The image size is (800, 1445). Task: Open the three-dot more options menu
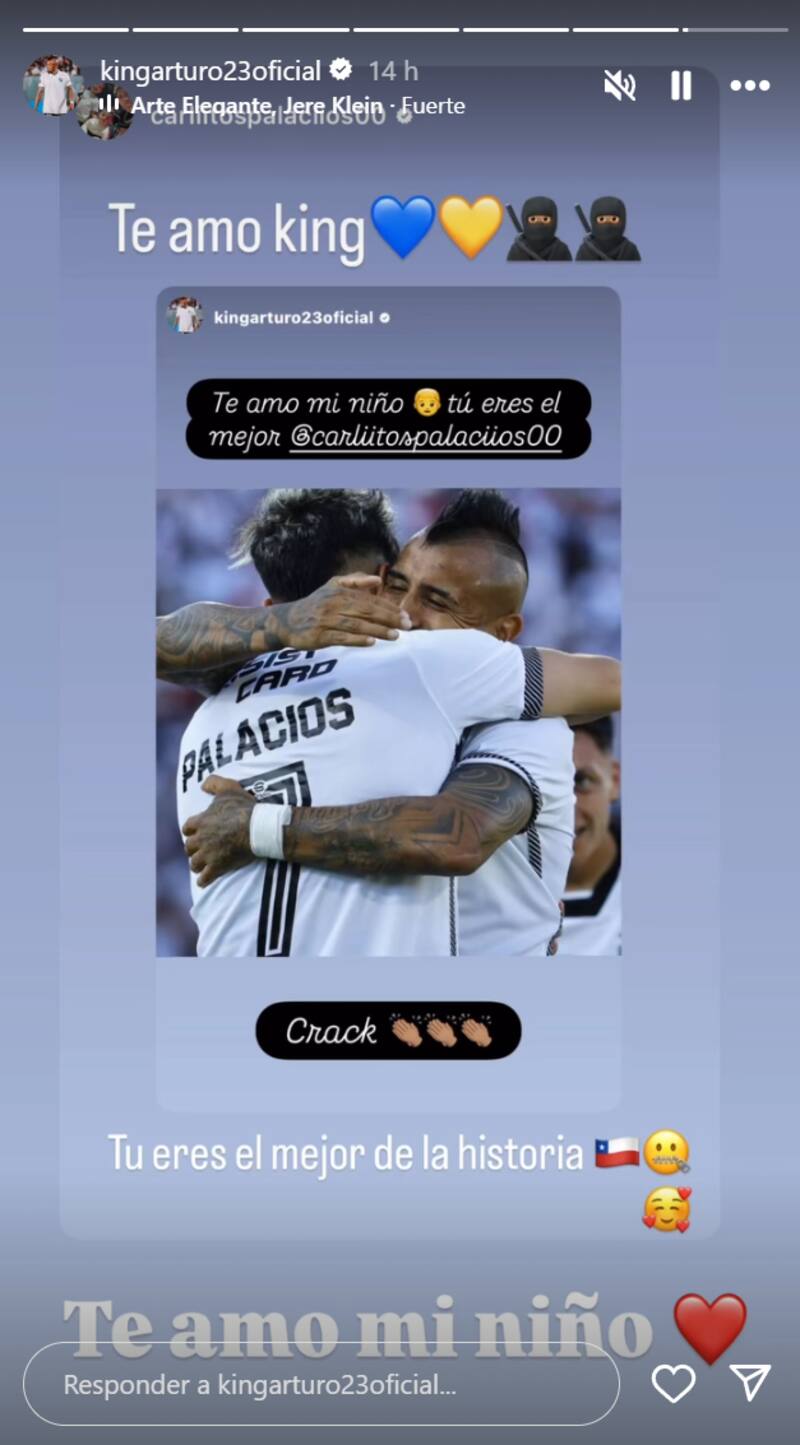click(x=749, y=86)
